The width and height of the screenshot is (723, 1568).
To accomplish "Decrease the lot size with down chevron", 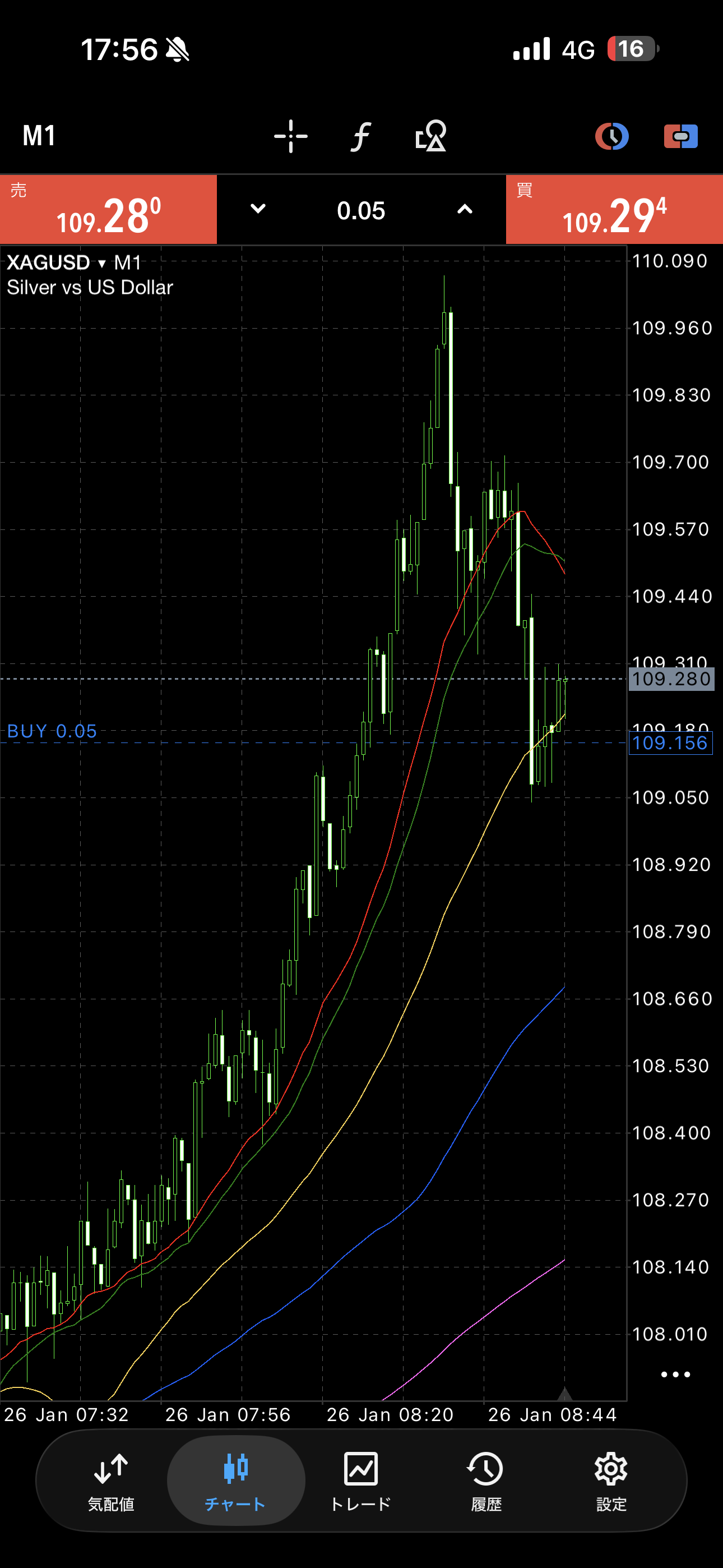I will tap(258, 209).
